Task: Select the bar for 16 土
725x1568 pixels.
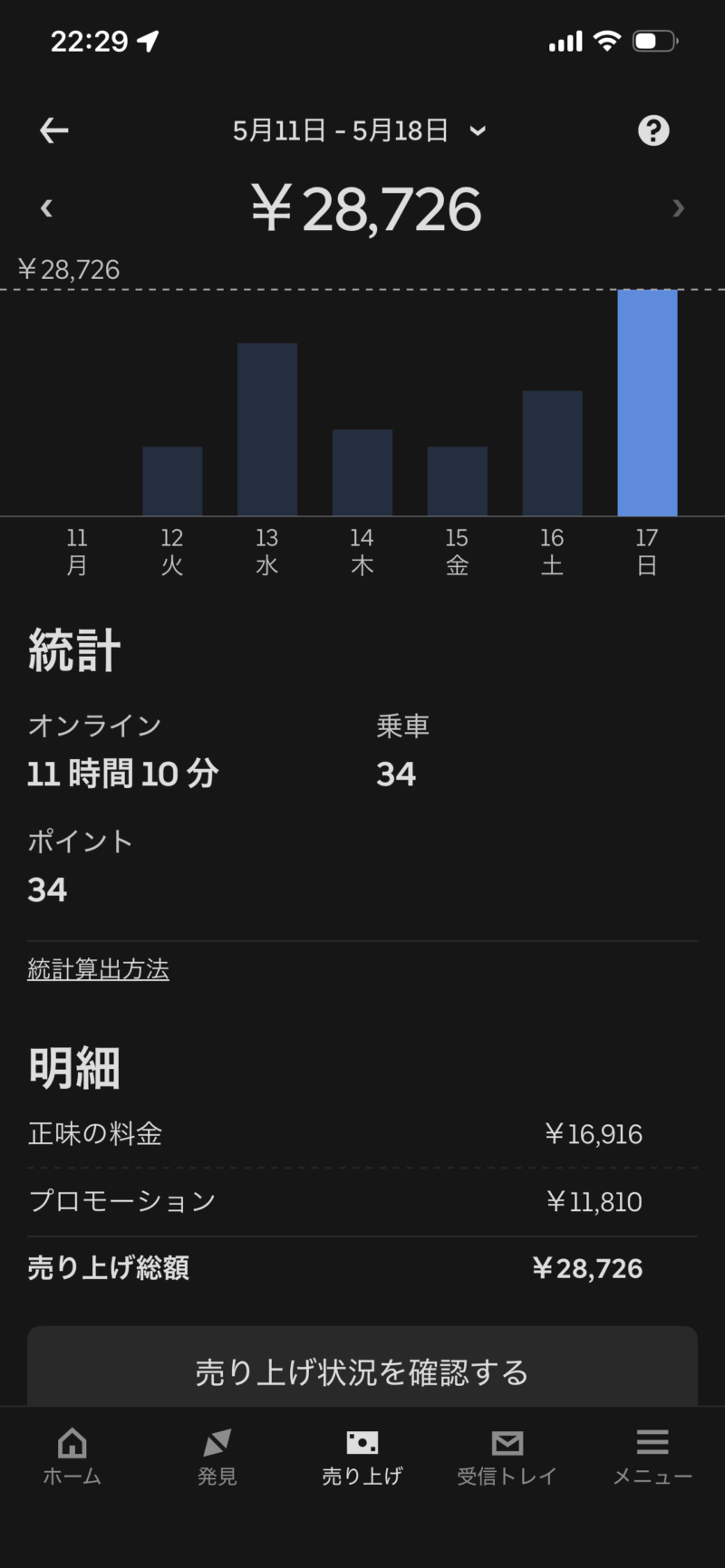Action: tap(552, 453)
